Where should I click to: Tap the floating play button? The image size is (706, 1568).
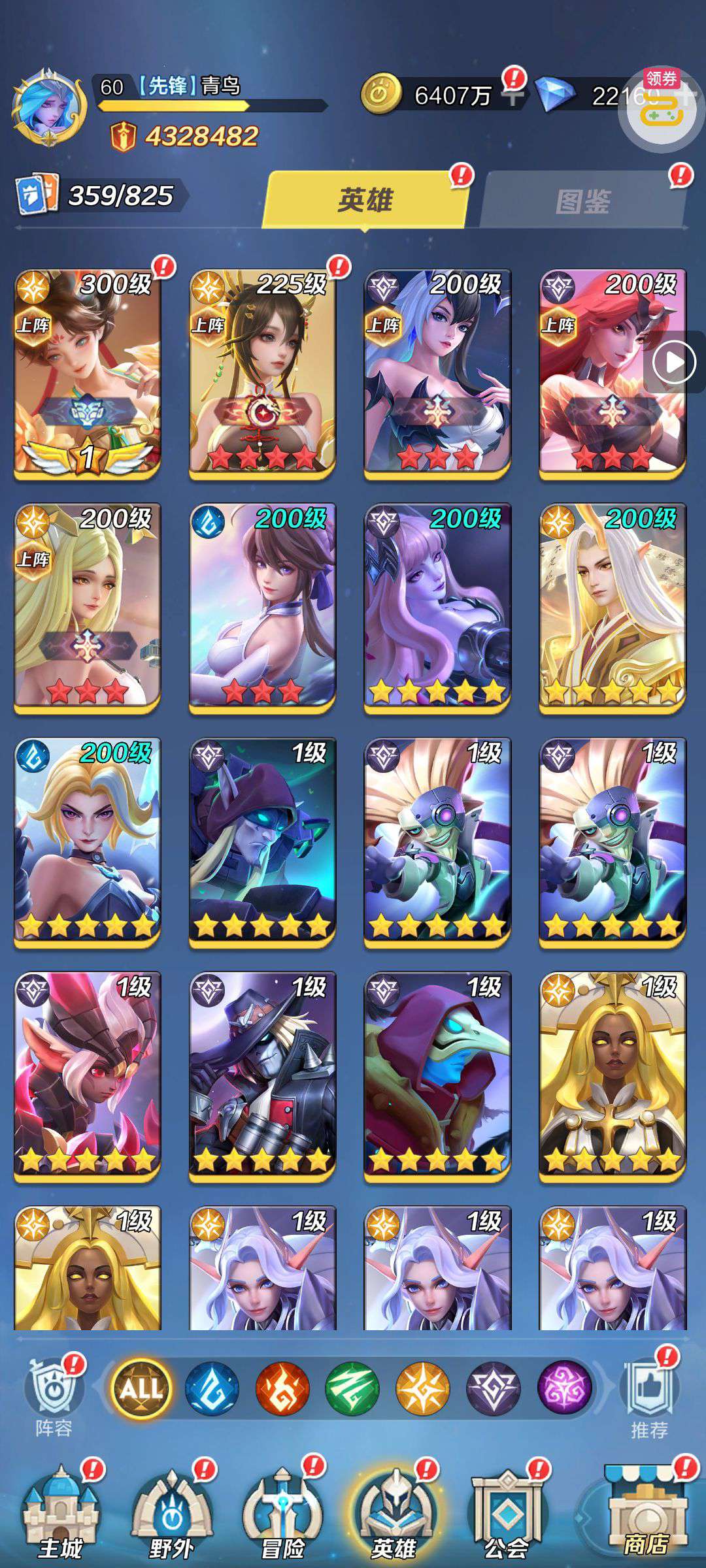coord(674,362)
